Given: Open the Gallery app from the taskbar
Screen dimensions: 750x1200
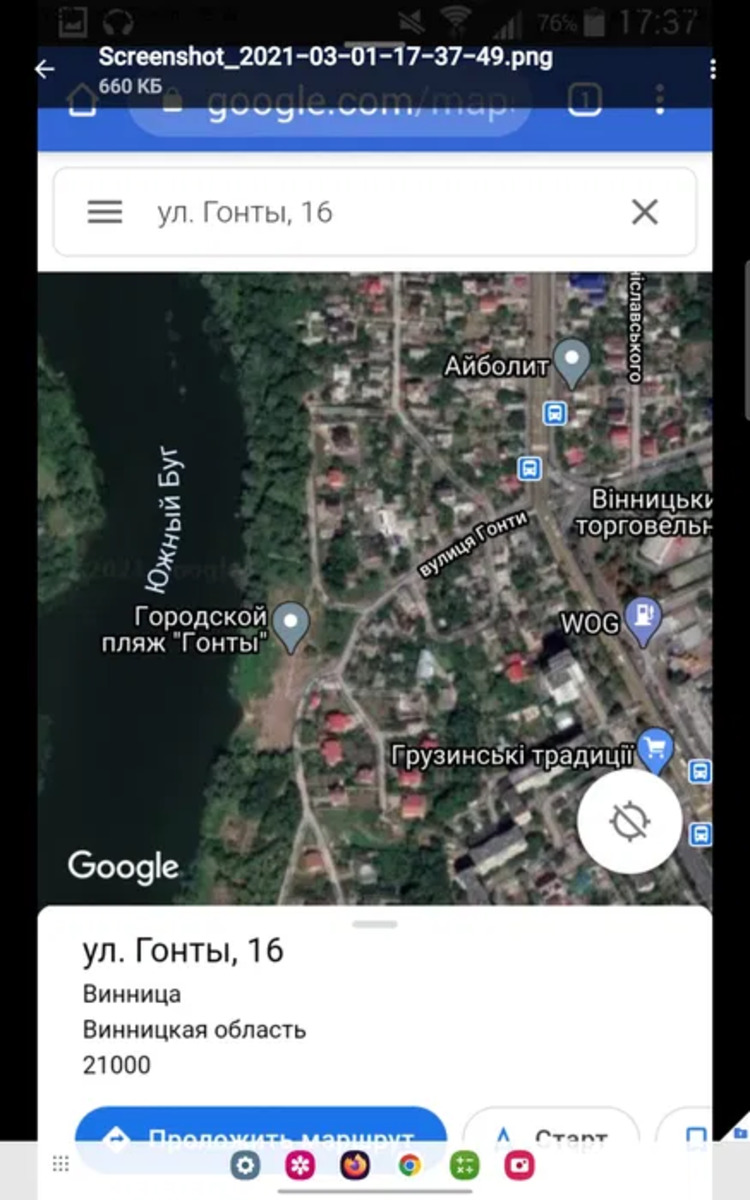Looking at the screenshot, I should pos(300,1165).
